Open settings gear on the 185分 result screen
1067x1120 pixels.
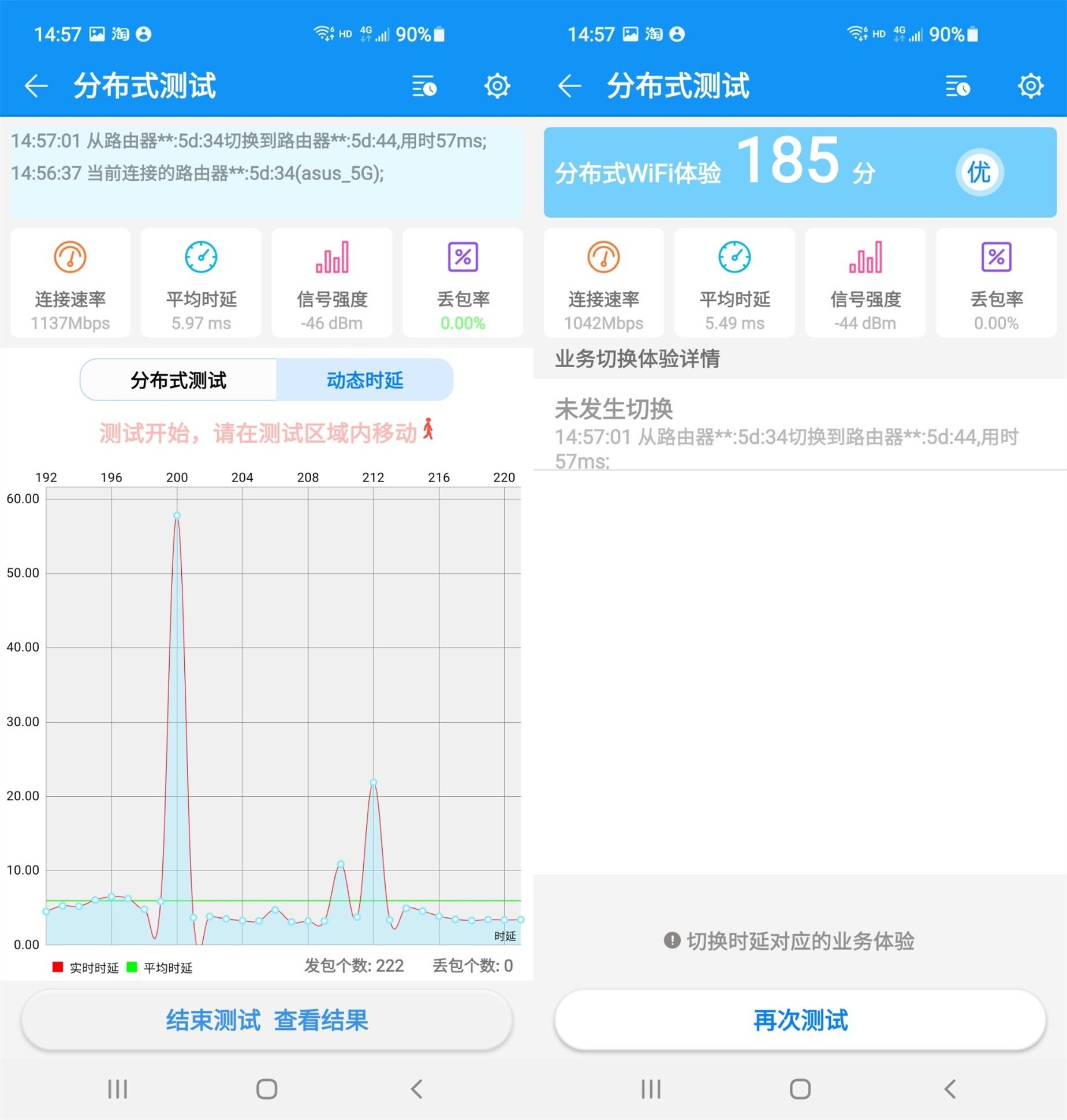coord(1030,87)
